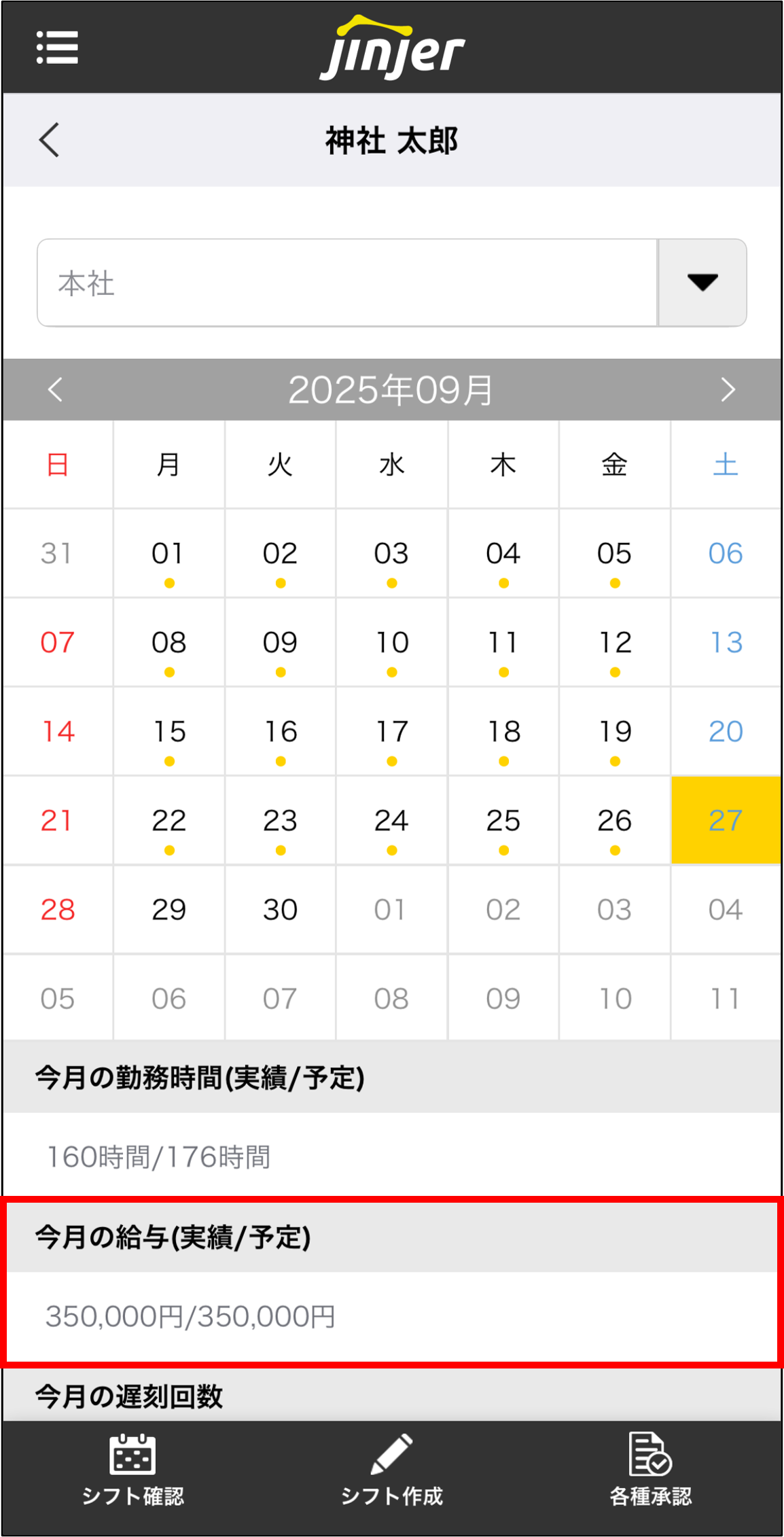Tap the back chevron beside 神社 太郎
784x1537 pixels.
(x=49, y=141)
